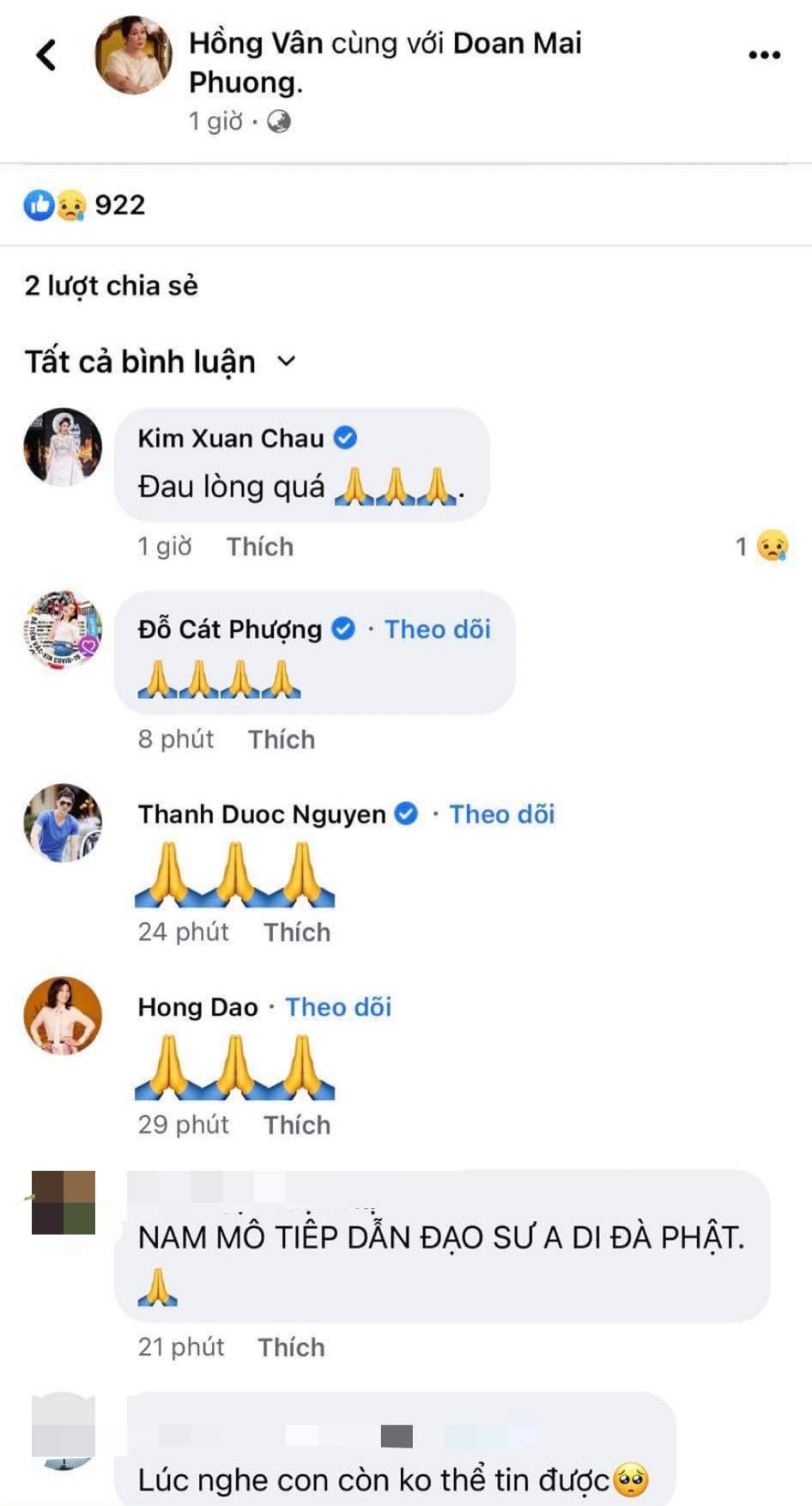Click the like thumbs-up reaction icon
The width and height of the screenshot is (812, 1506).
pyautogui.click(x=36, y=204)
